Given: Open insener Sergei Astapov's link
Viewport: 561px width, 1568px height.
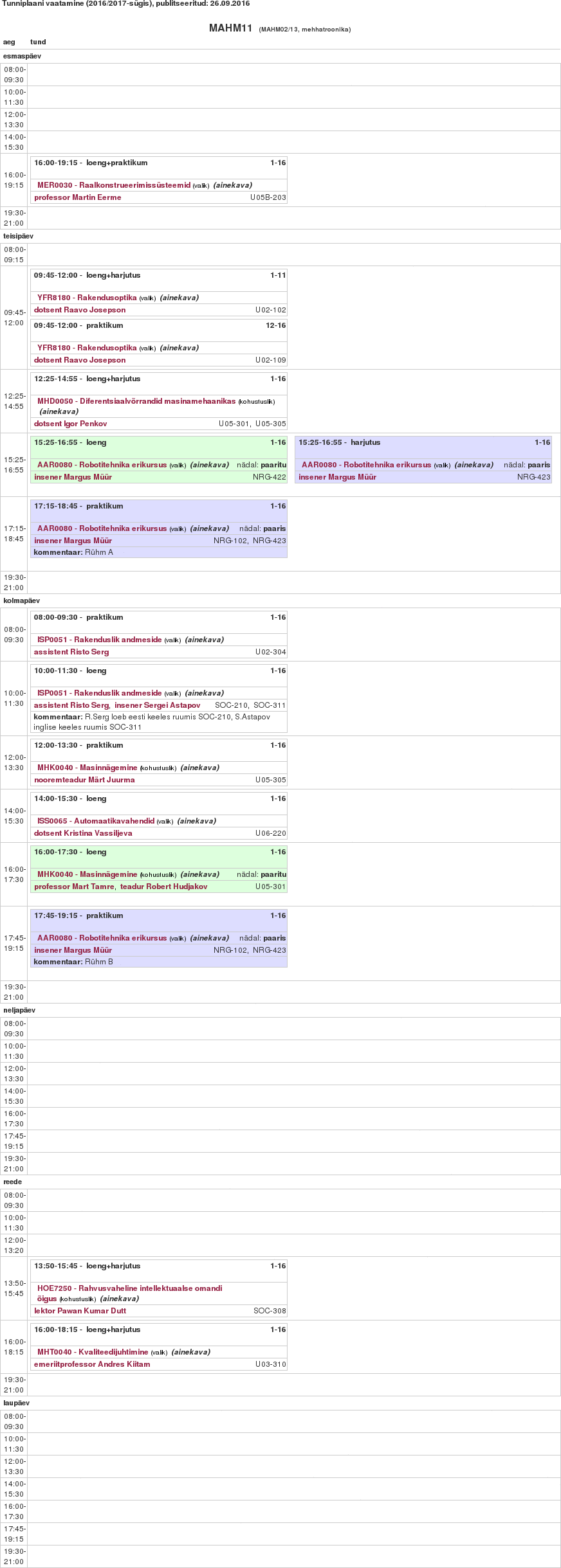Looking at the screenshot, I should coord(157,705).
